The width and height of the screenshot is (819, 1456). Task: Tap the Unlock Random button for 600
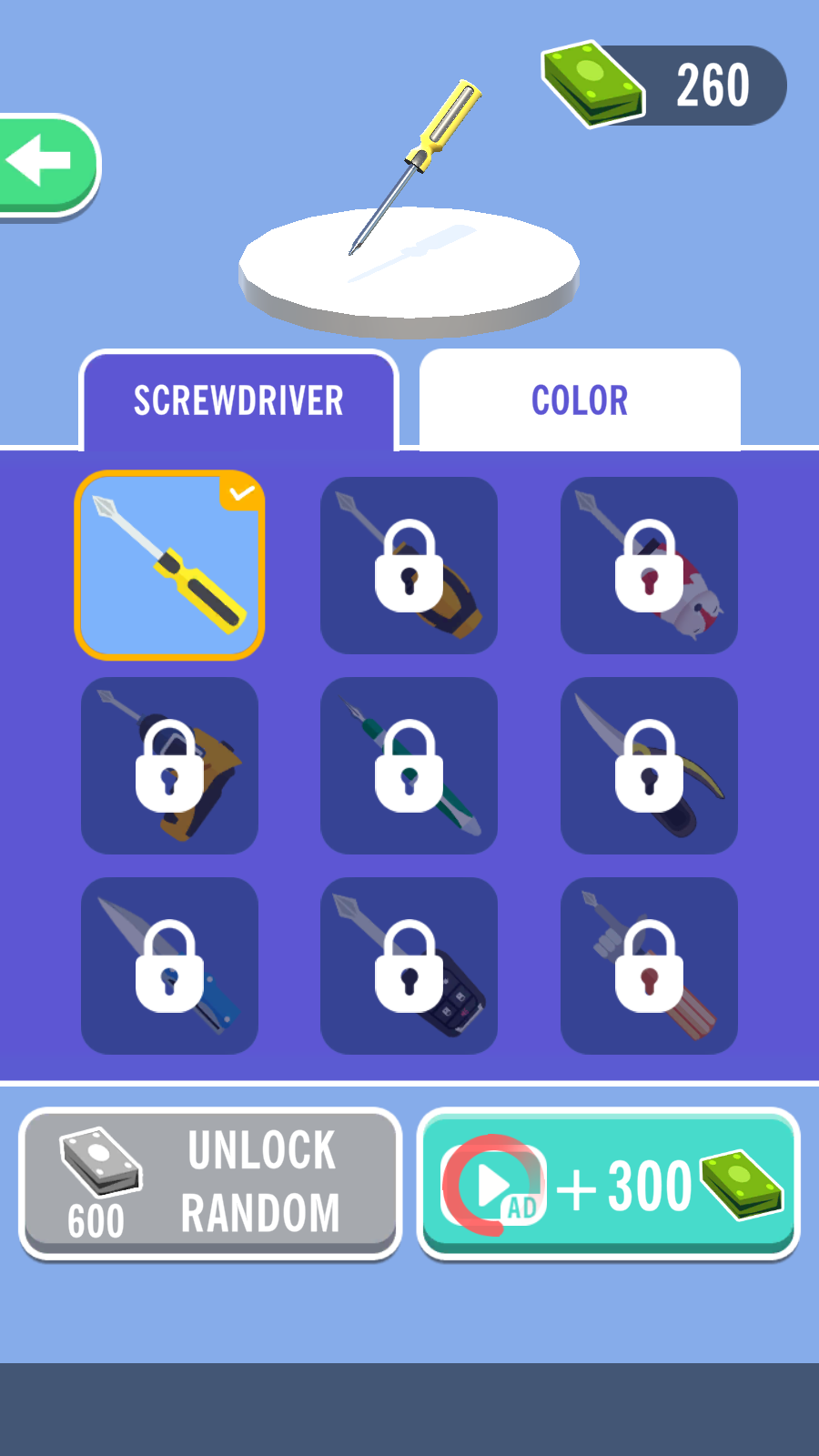(x=210, y=1183)
